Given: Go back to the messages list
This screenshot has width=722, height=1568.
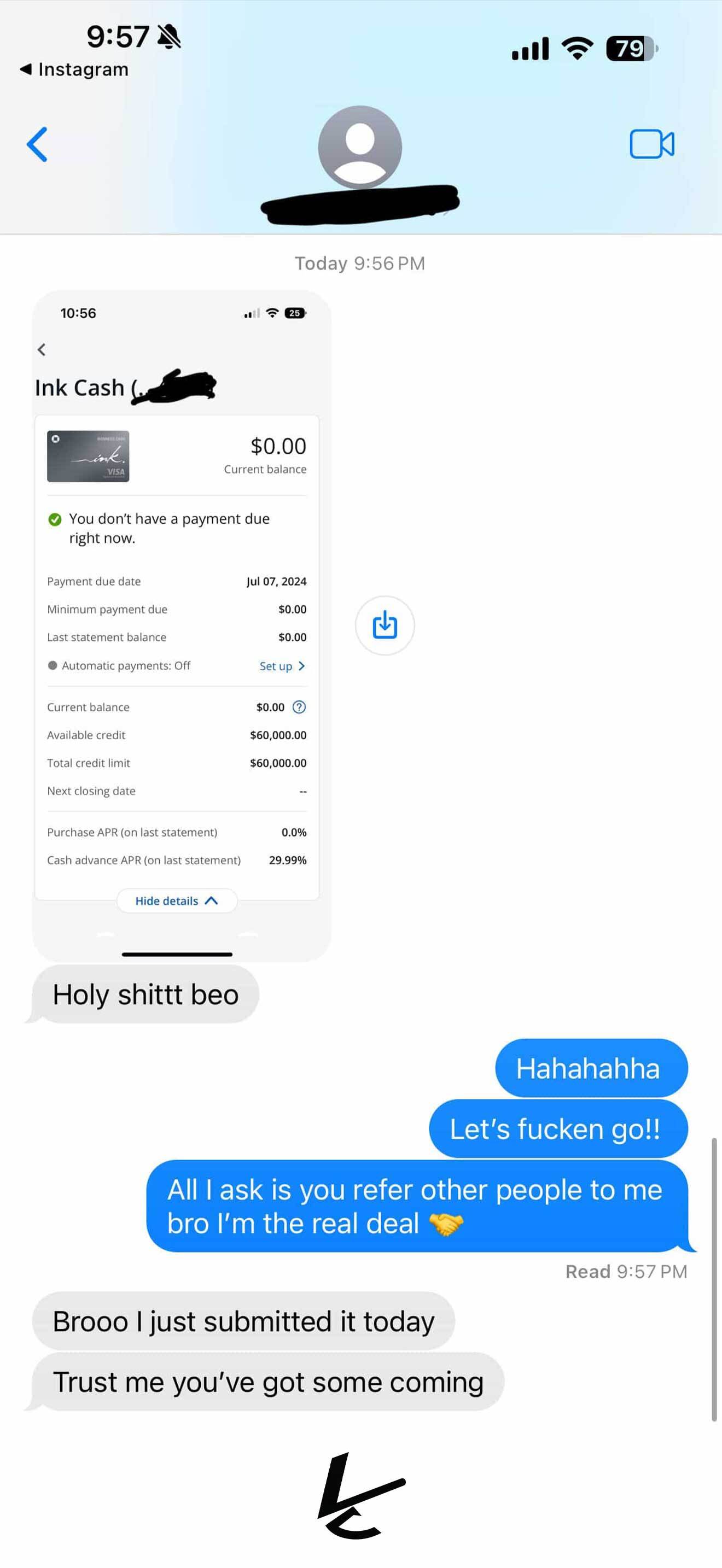Looking at the screenshot, I should [x=37, y=144].
